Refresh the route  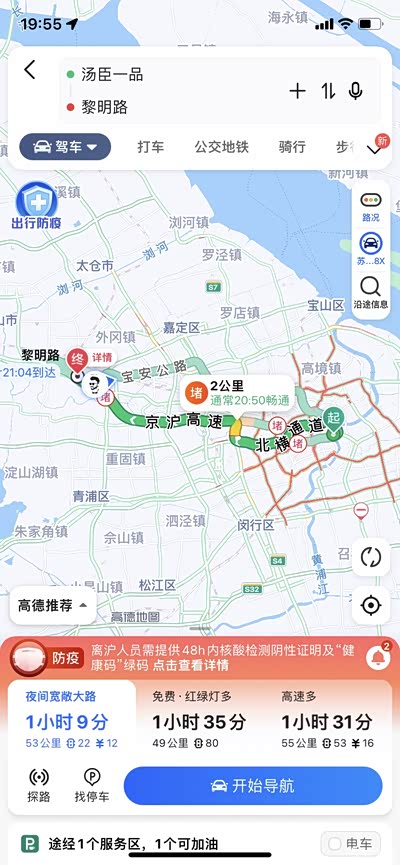tap(371, 557)
